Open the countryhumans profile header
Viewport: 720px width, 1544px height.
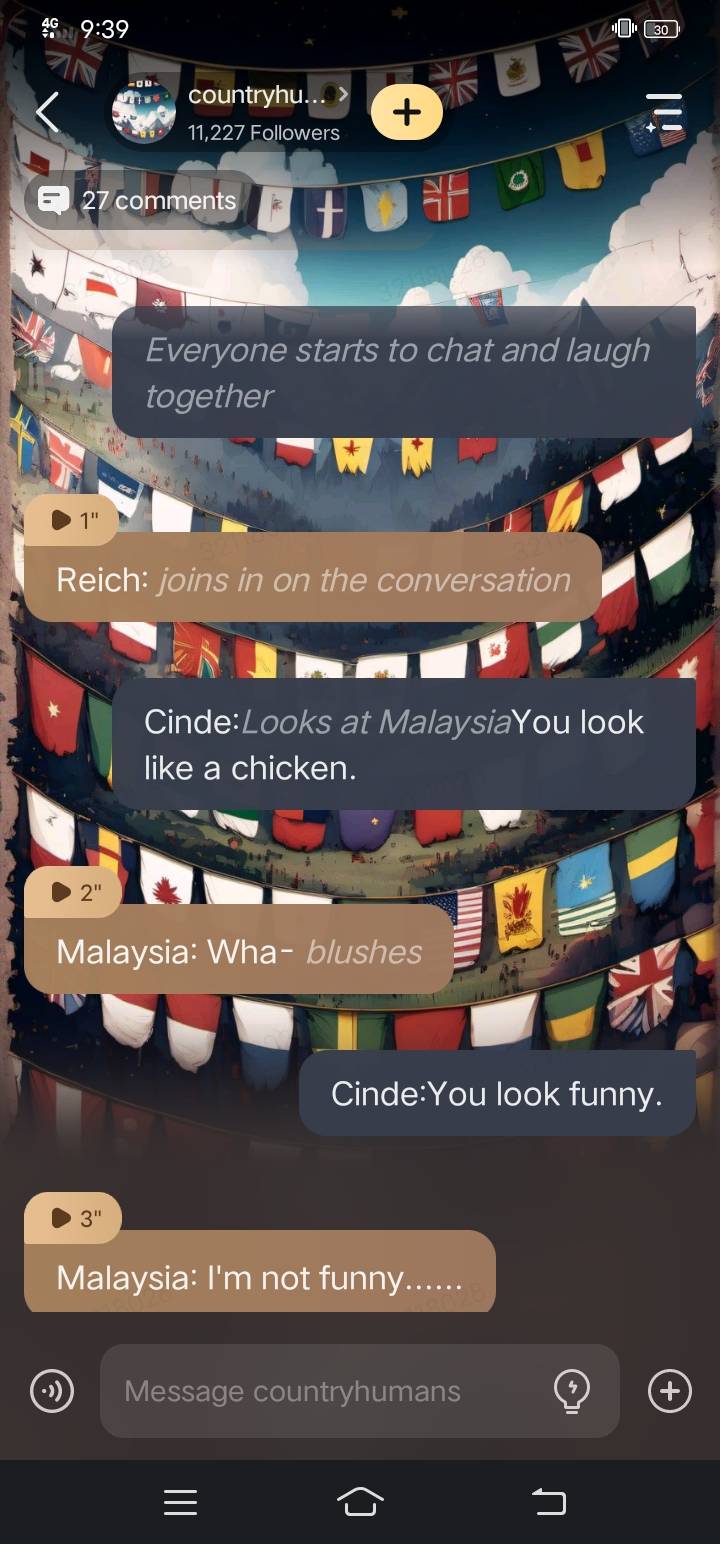[x=262, y=112]
